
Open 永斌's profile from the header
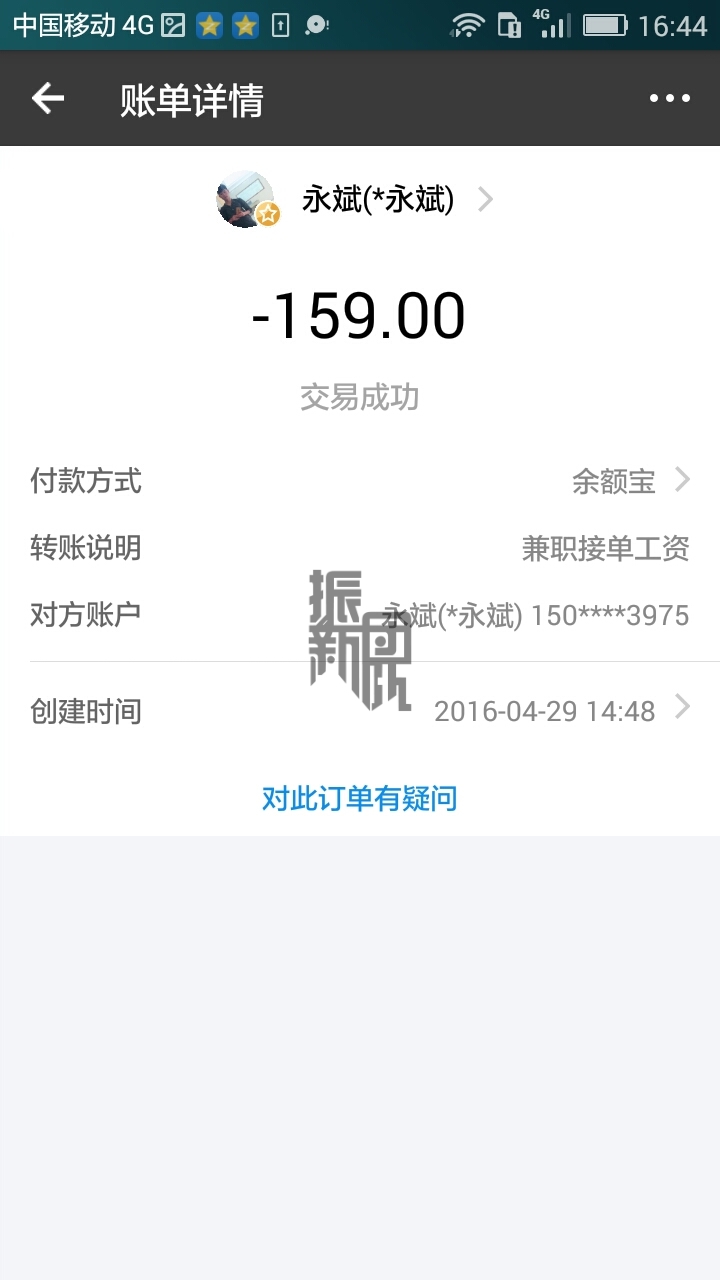click(x=377, y=200)
